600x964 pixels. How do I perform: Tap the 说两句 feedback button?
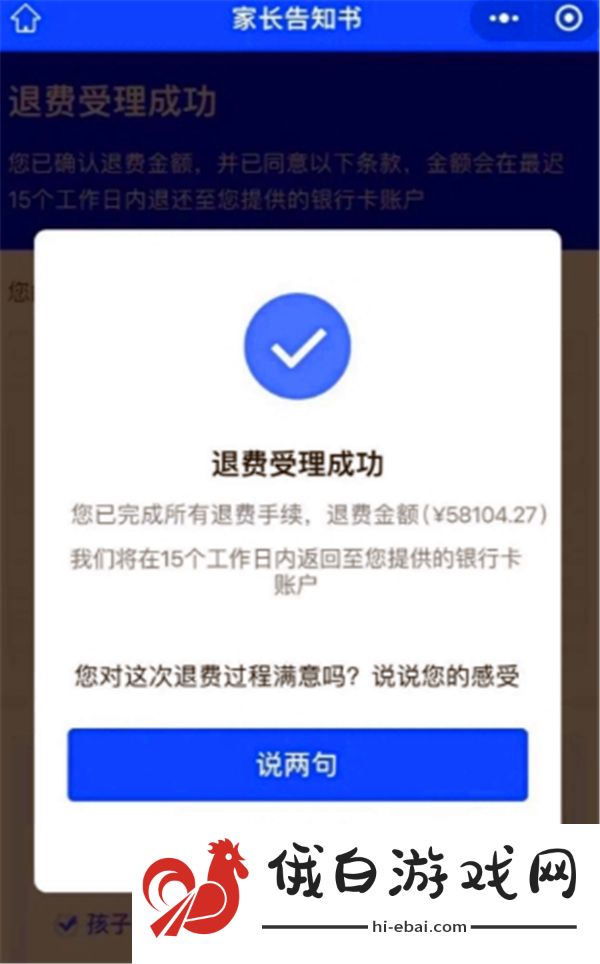pyautogui.click(x=297, y=765)
